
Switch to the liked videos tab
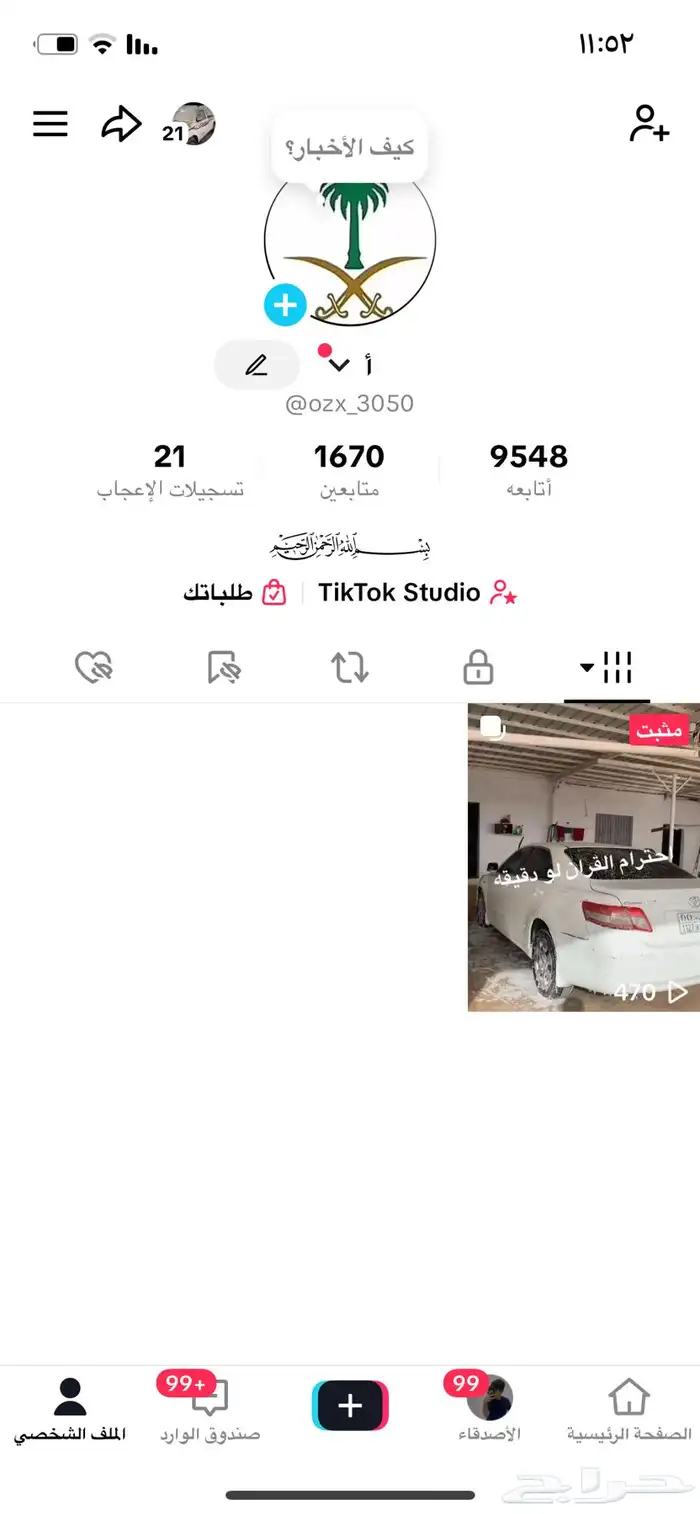pyautogui.click(x=94, y=668)
